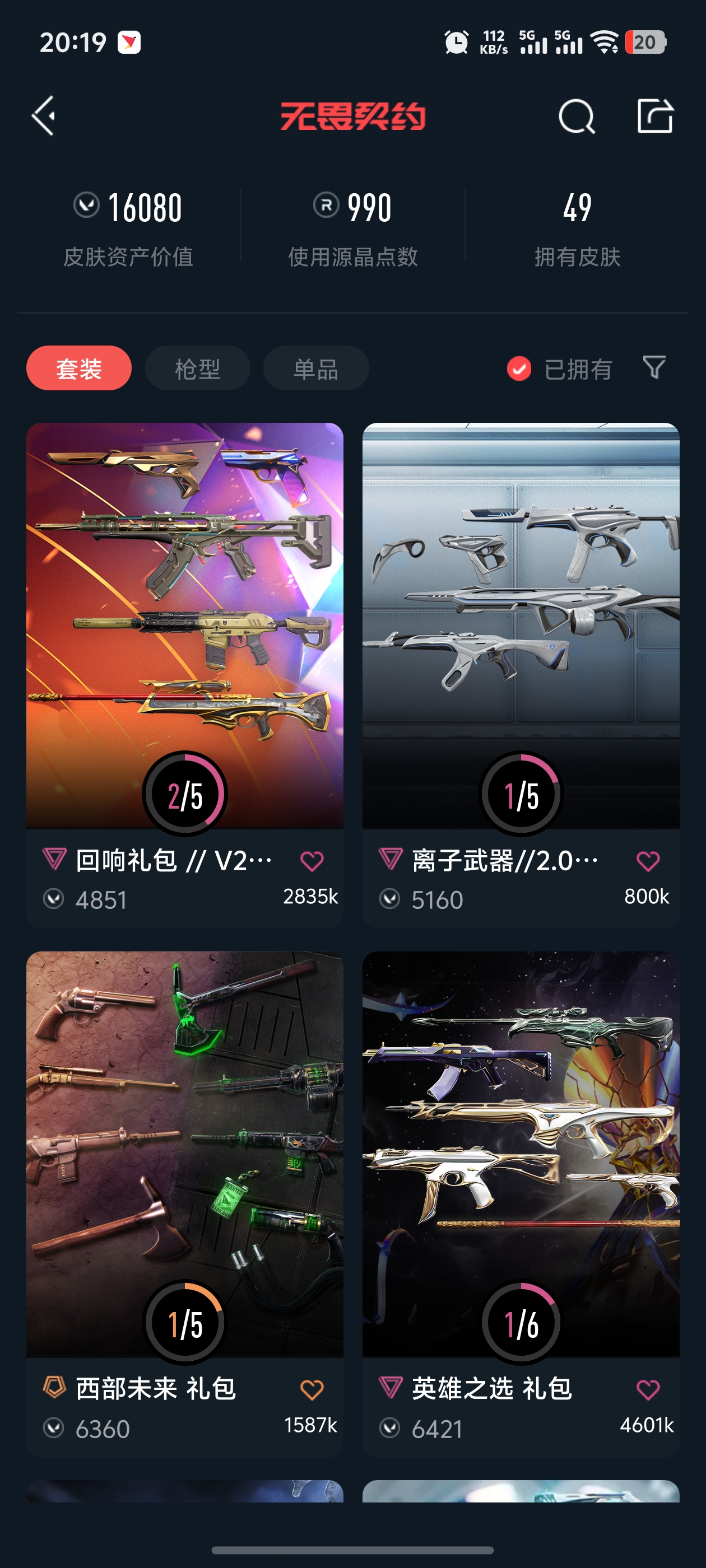Open the 西部未来 礼包 bundle card
The height and width of the screenshot is (1568, 706).
tap(184, 1156)
